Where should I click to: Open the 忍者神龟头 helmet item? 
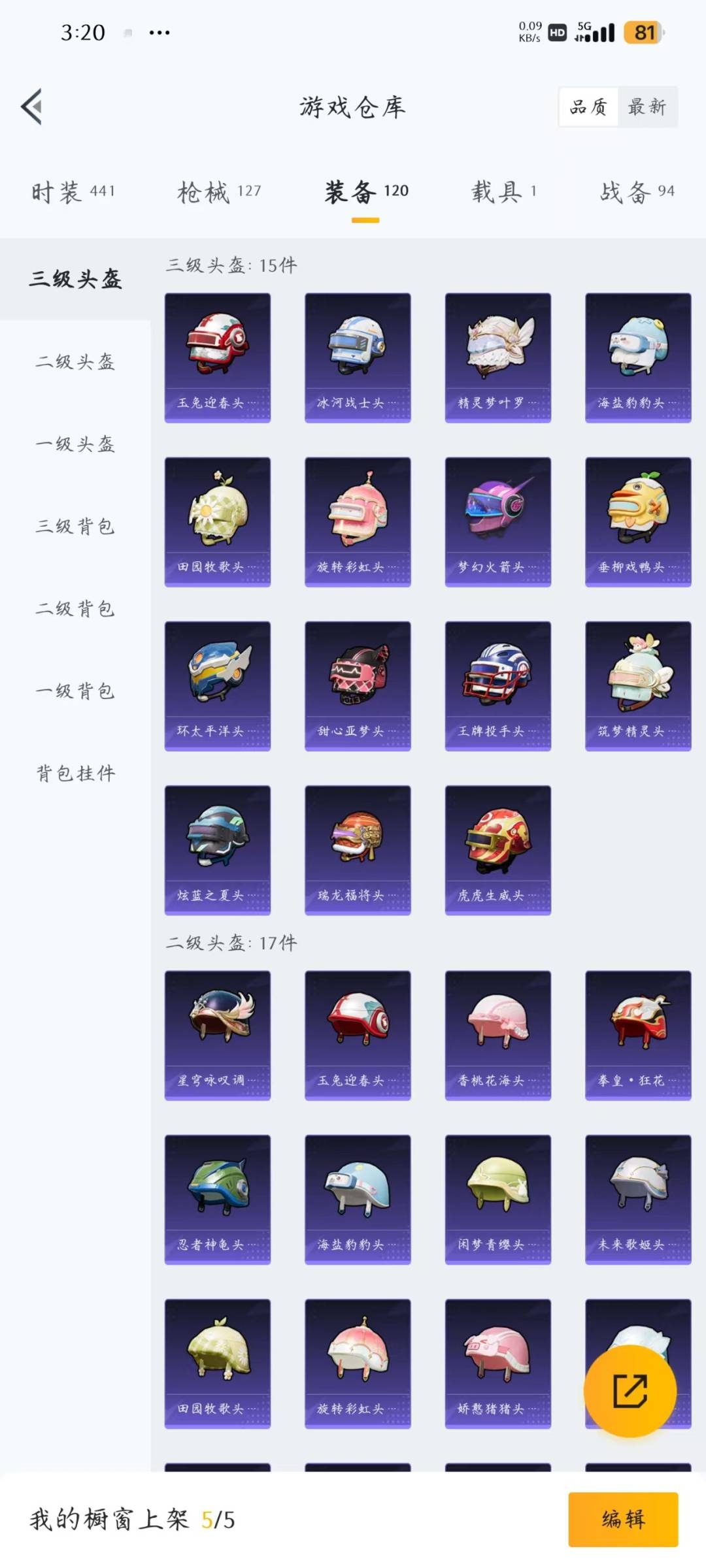(218, 1199)
